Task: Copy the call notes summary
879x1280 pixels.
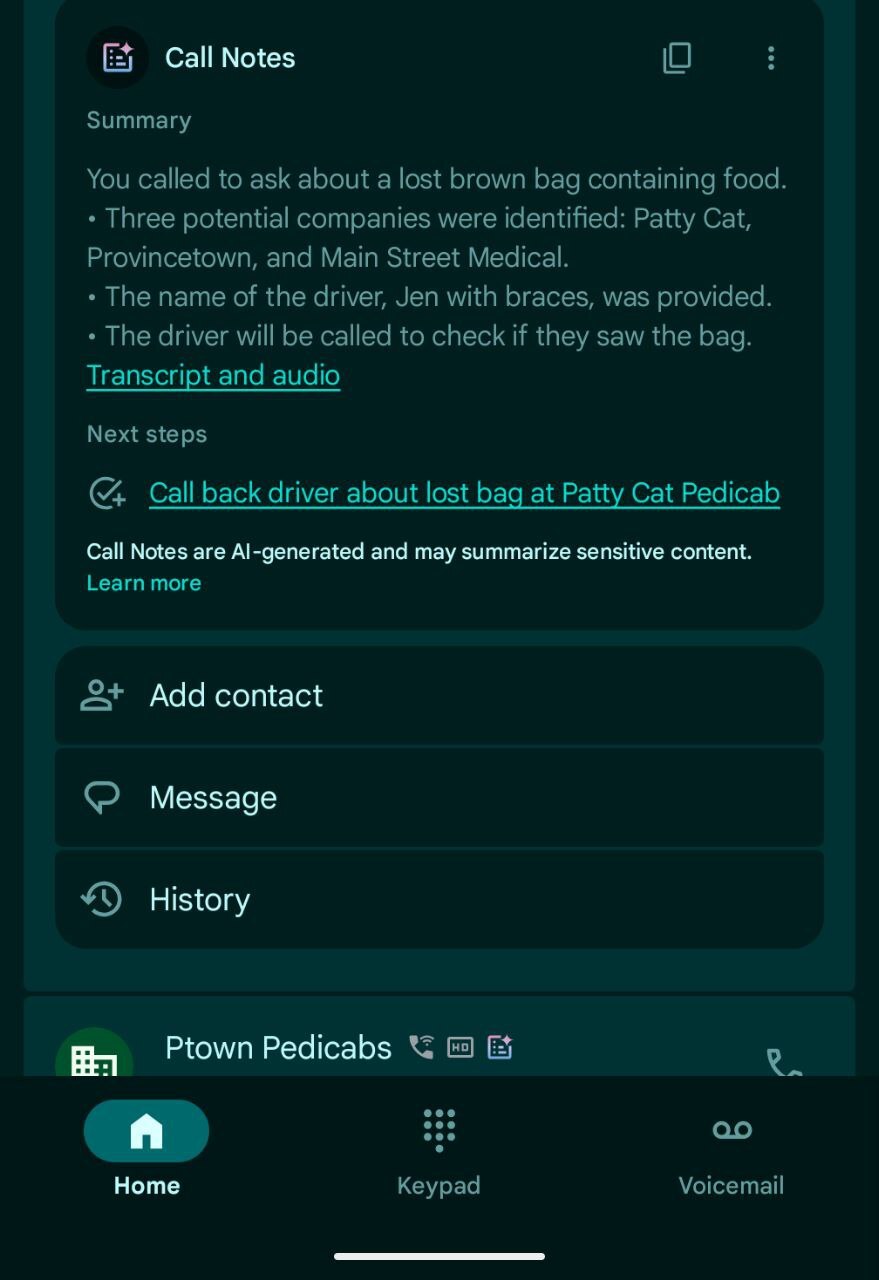Action: click(677, 58)
